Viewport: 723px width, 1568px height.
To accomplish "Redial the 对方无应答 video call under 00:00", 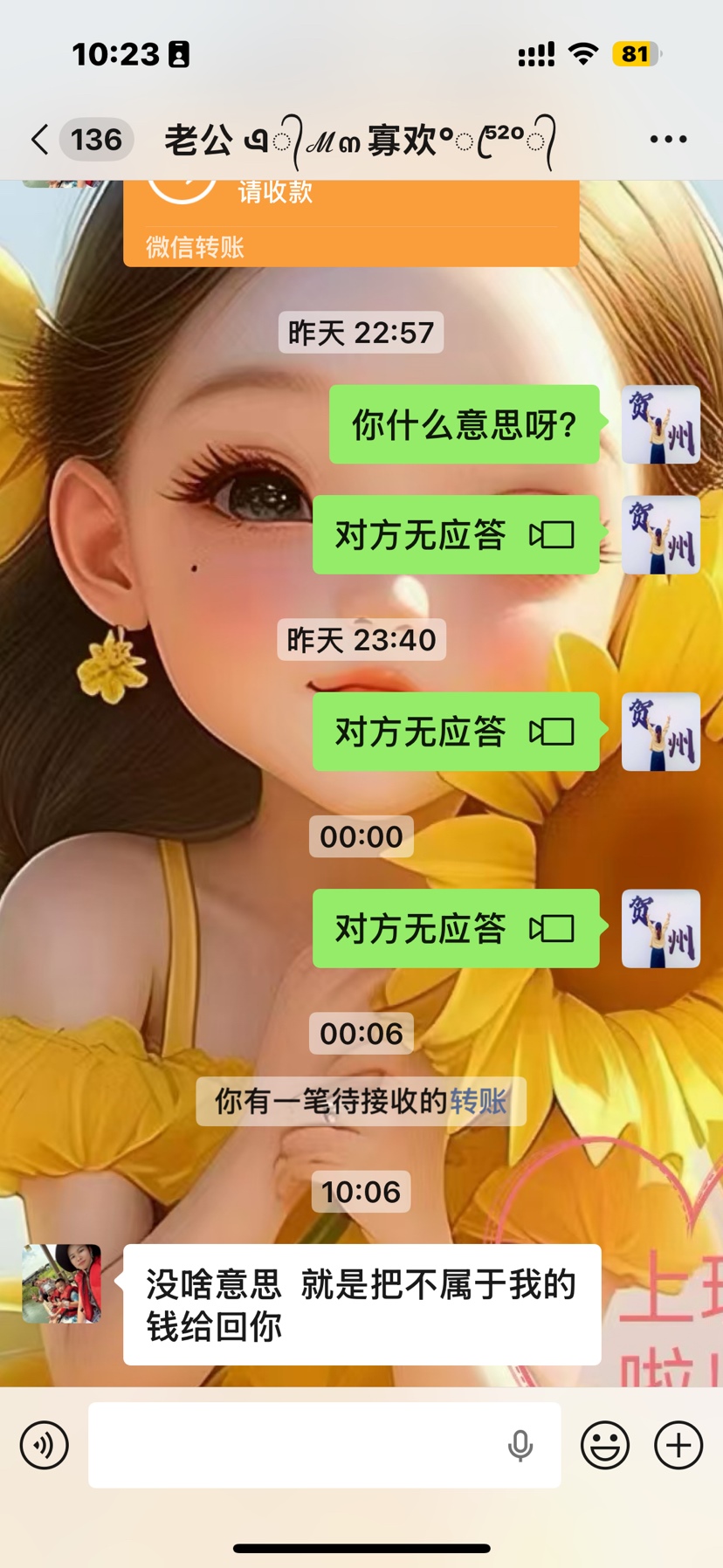I will click(456, 928).
